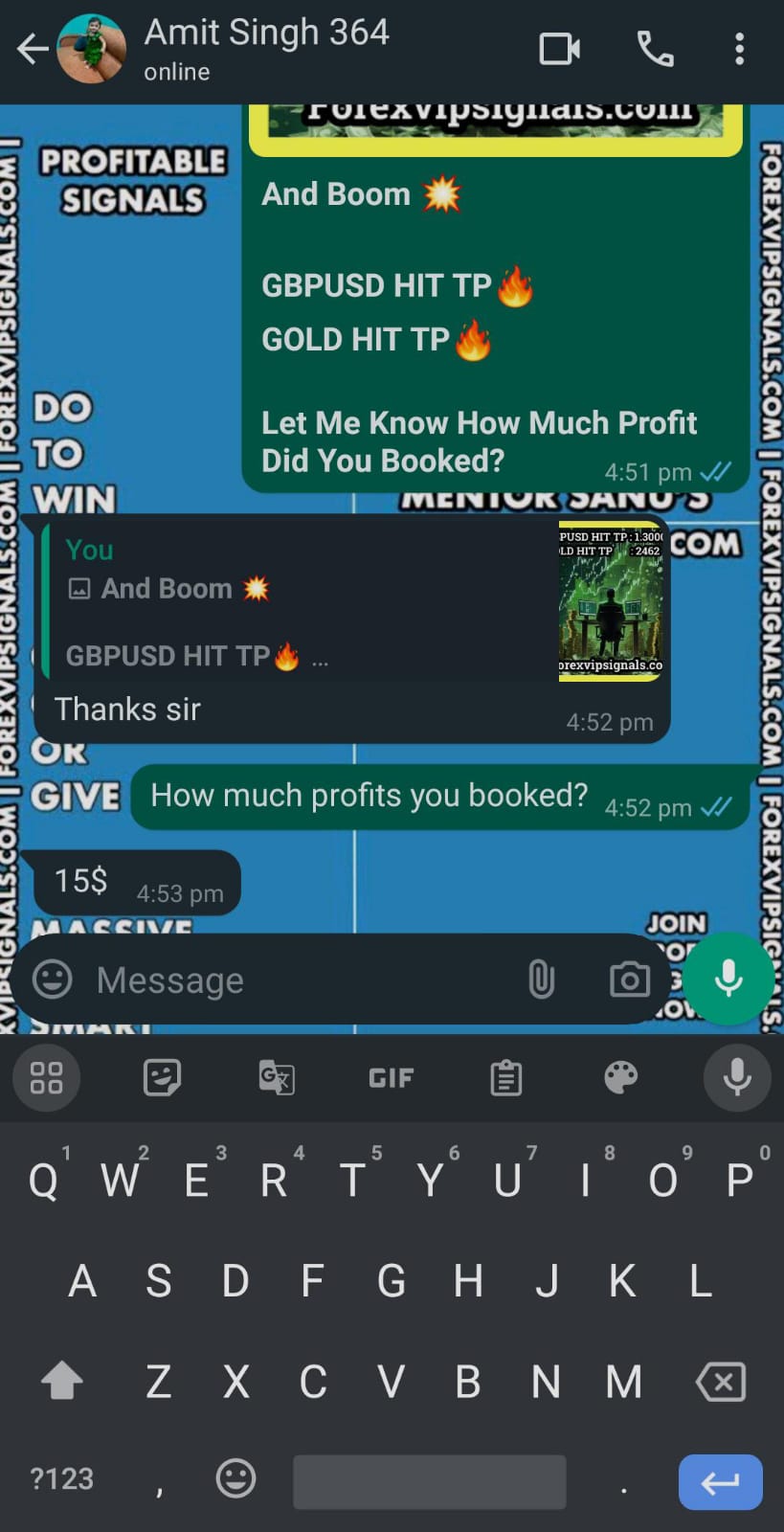Switch keyboard to ?123 symbols layout
The height and width of the screenshot is (1532, 784).
pos(61,1479)
